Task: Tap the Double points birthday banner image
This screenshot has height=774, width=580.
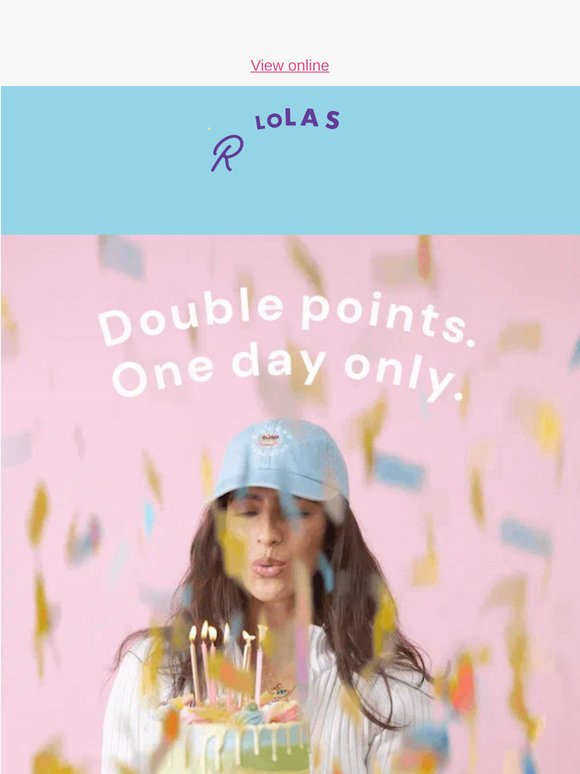Action: tap(290, 504)
